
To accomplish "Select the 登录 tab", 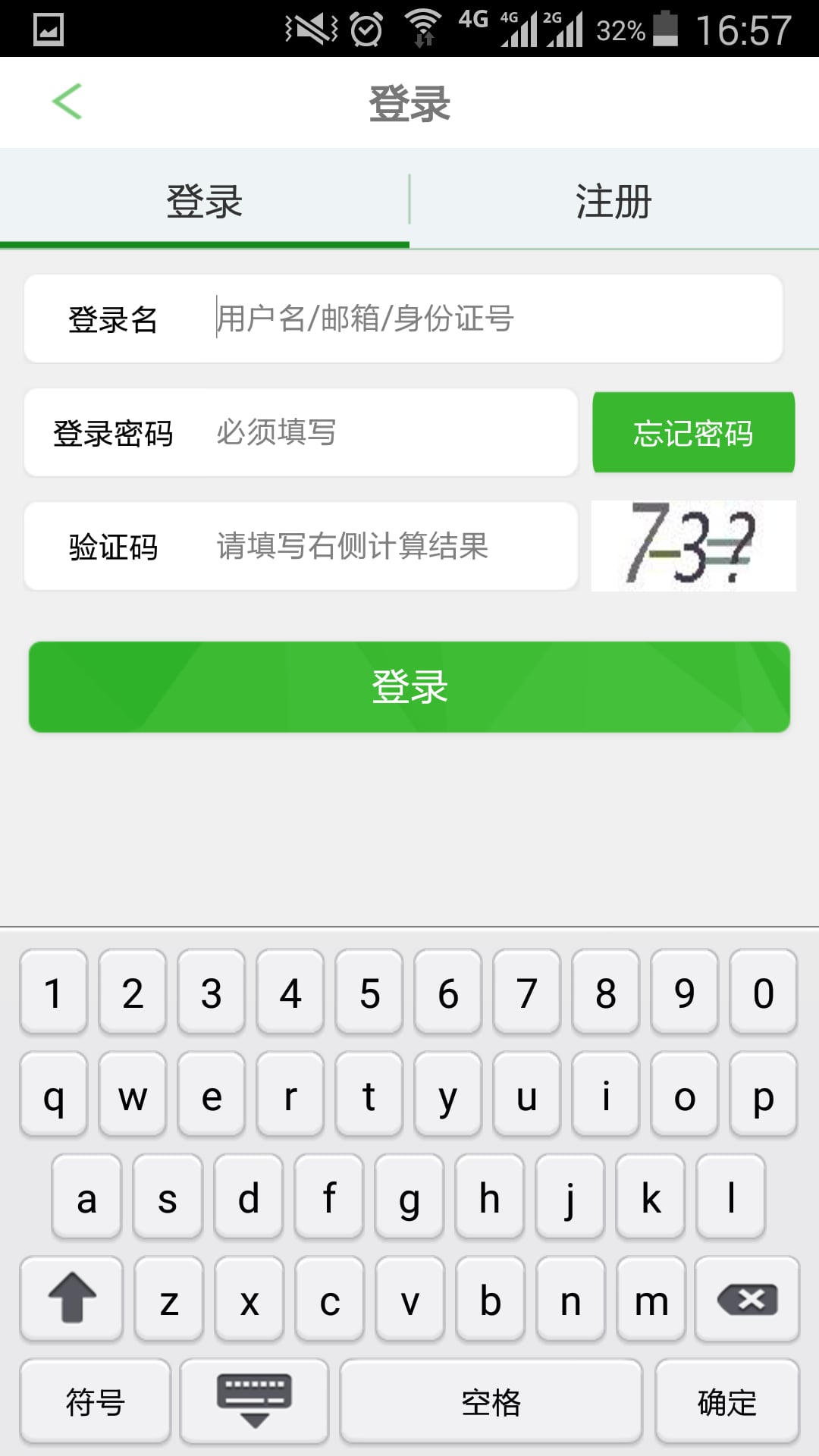I will pyautogui.click(x=205, y=201).
